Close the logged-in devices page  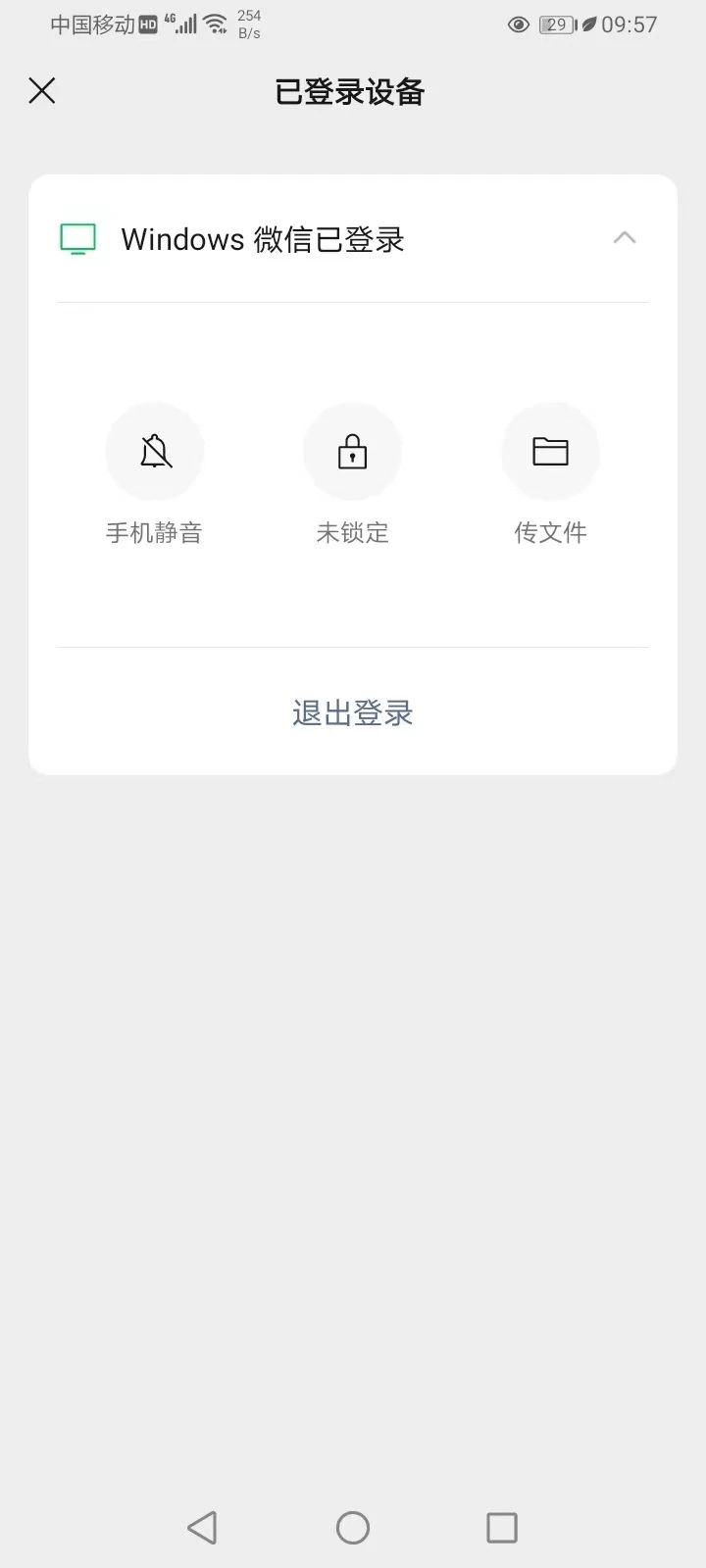point(42,91)
